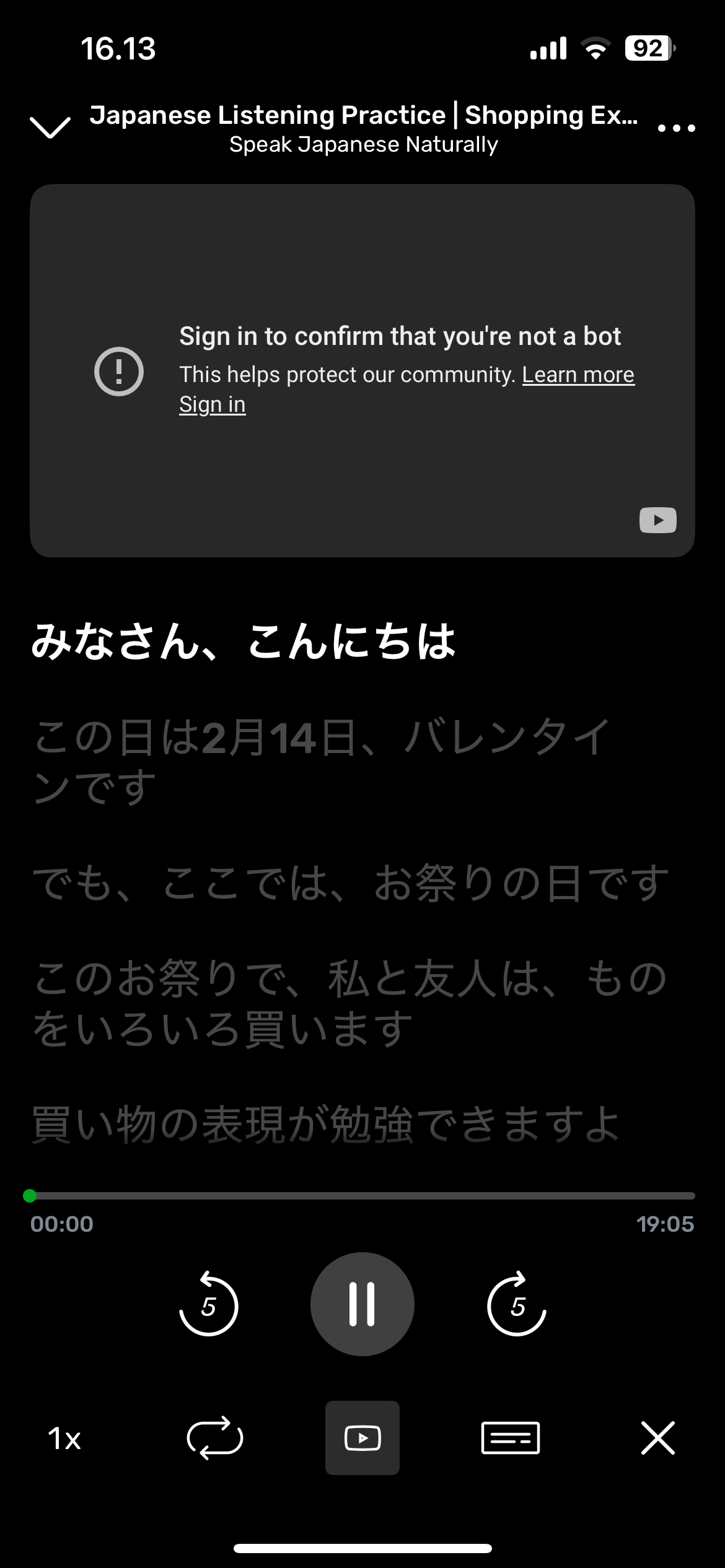Jump to the line このお祭りで、私と友人は

pyautogui.click(x=350, y=1003)
